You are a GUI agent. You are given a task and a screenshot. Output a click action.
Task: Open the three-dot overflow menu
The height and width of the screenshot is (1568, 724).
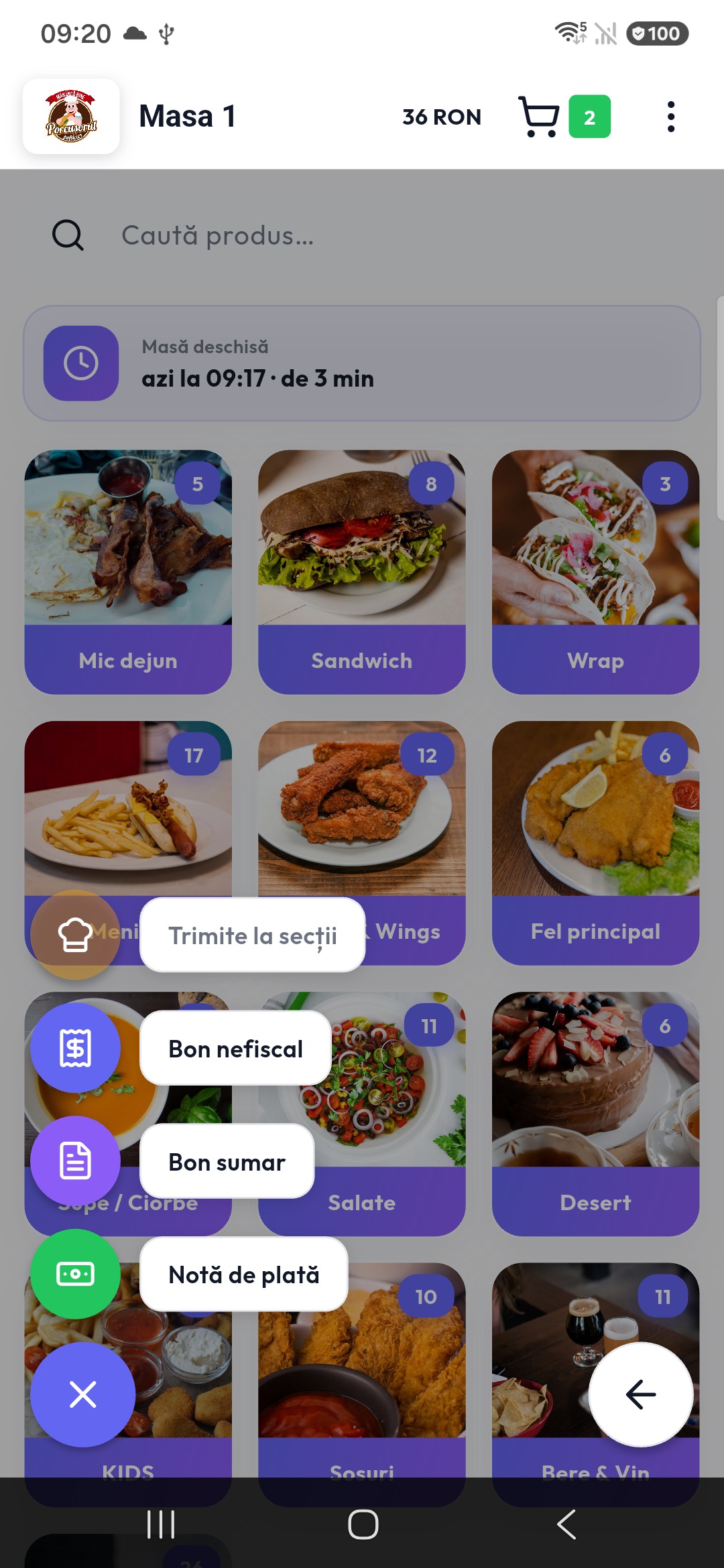670,117
